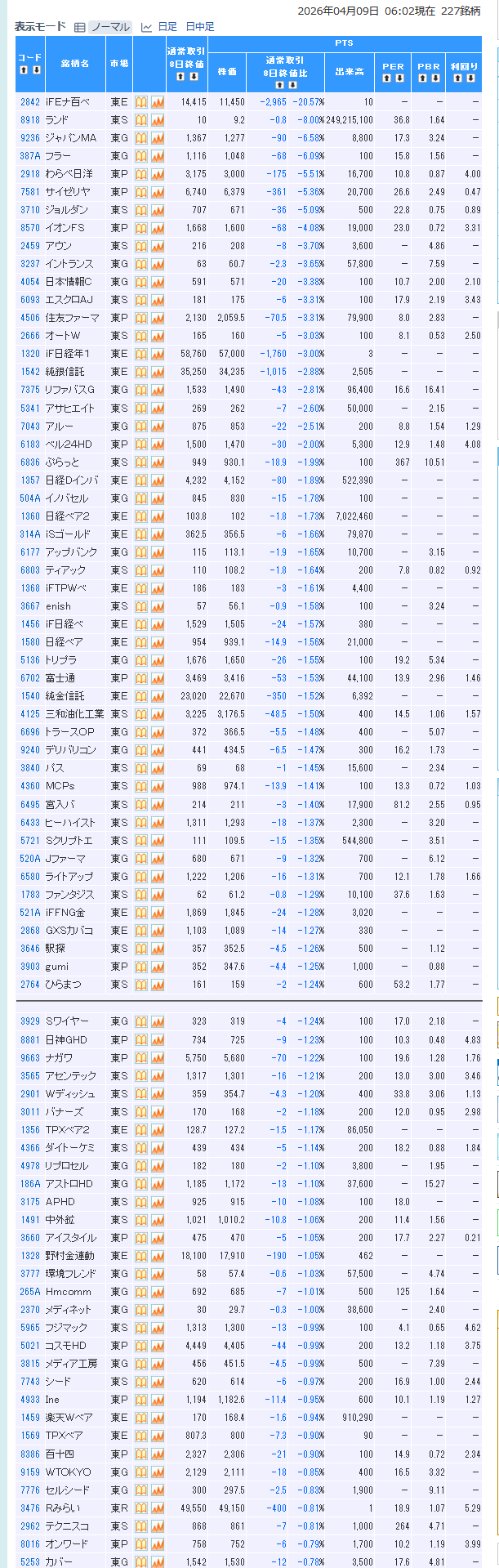Sort 通常取引8日終値 column ascending
499x1568 pixels.
pyautogui.click(x=181, y=77)
